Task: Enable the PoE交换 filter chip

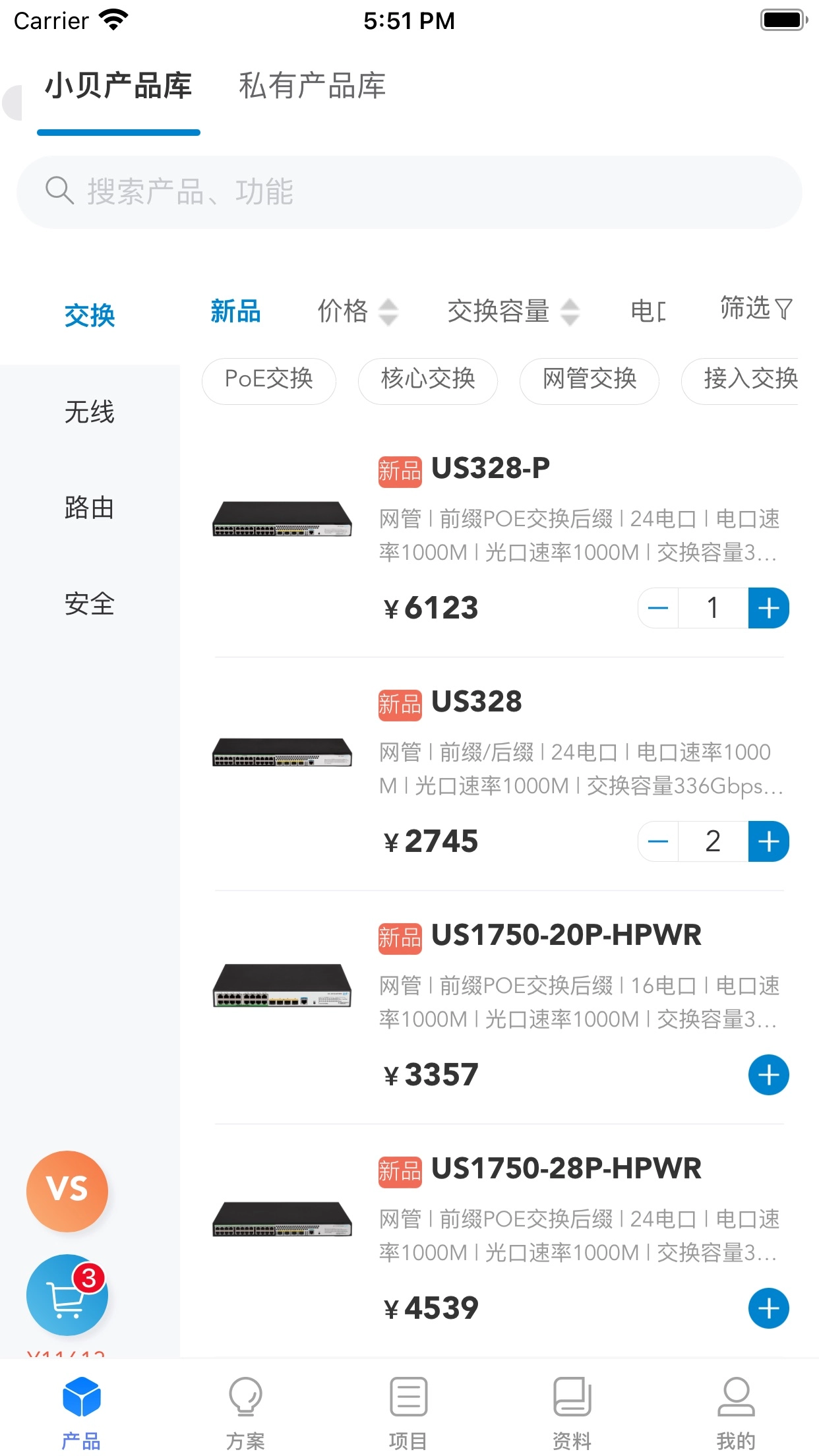Action: click(x=268, y=381)
